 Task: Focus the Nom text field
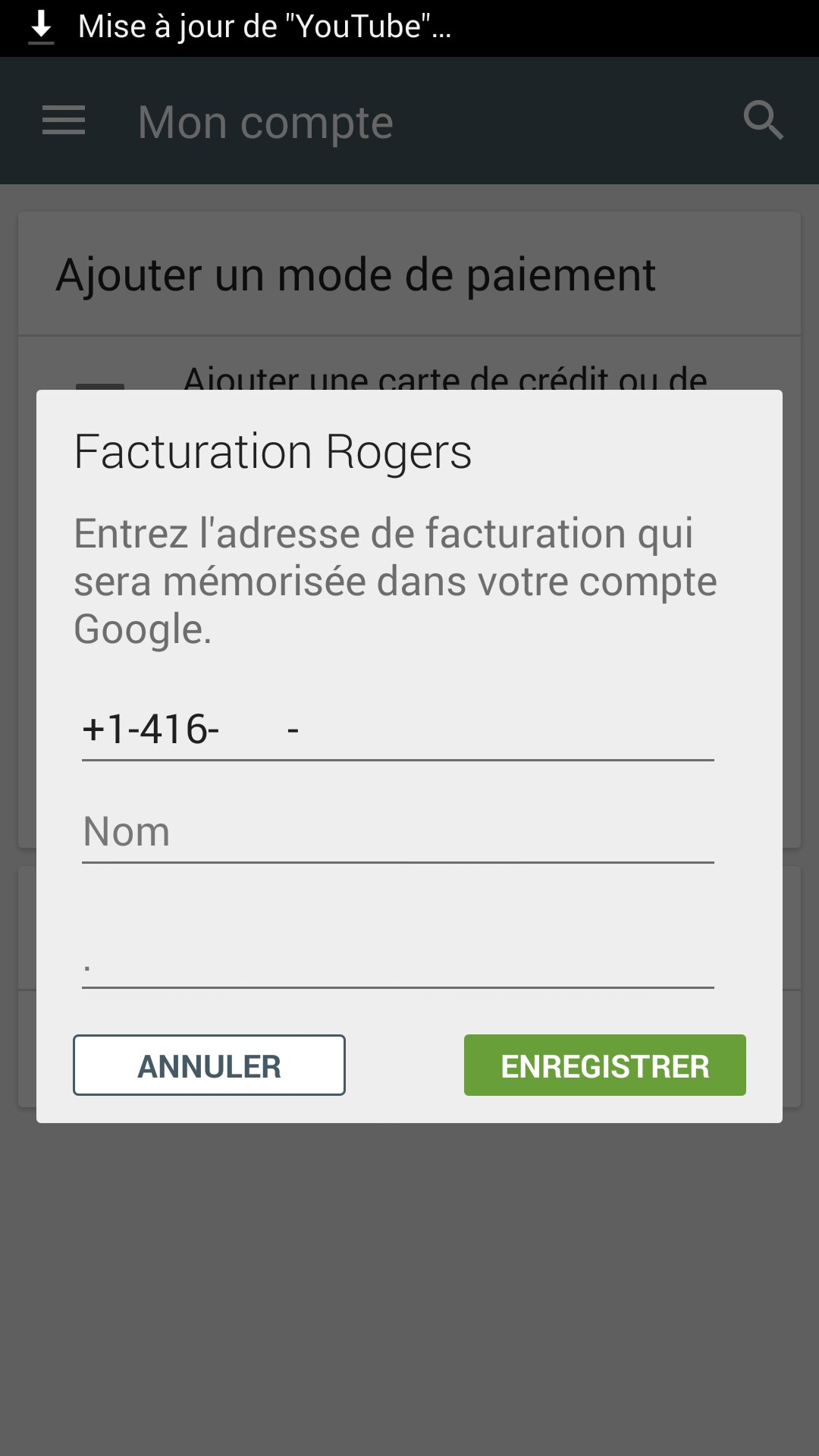397,832
